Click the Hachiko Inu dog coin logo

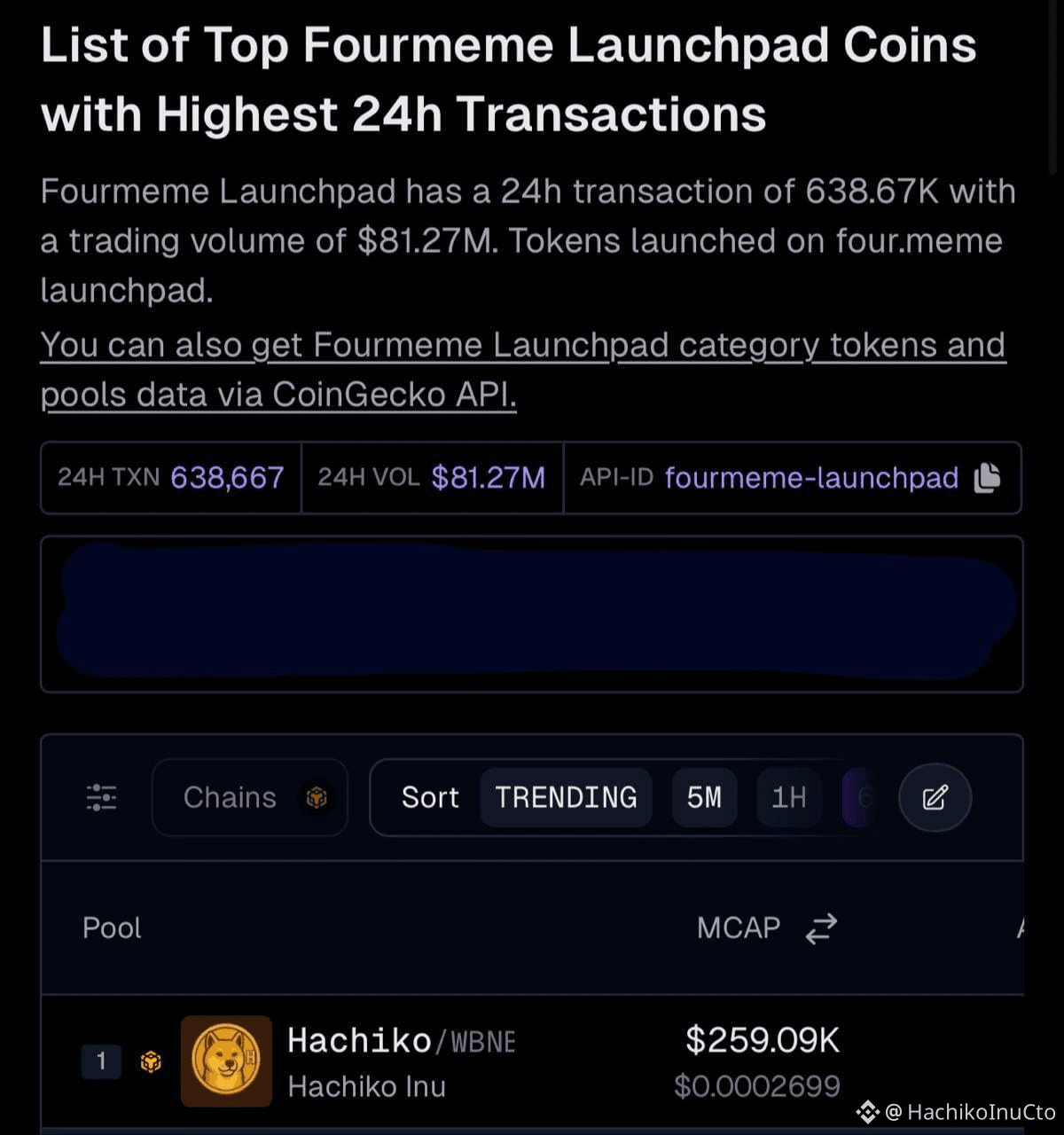(x=226, y=1061)
